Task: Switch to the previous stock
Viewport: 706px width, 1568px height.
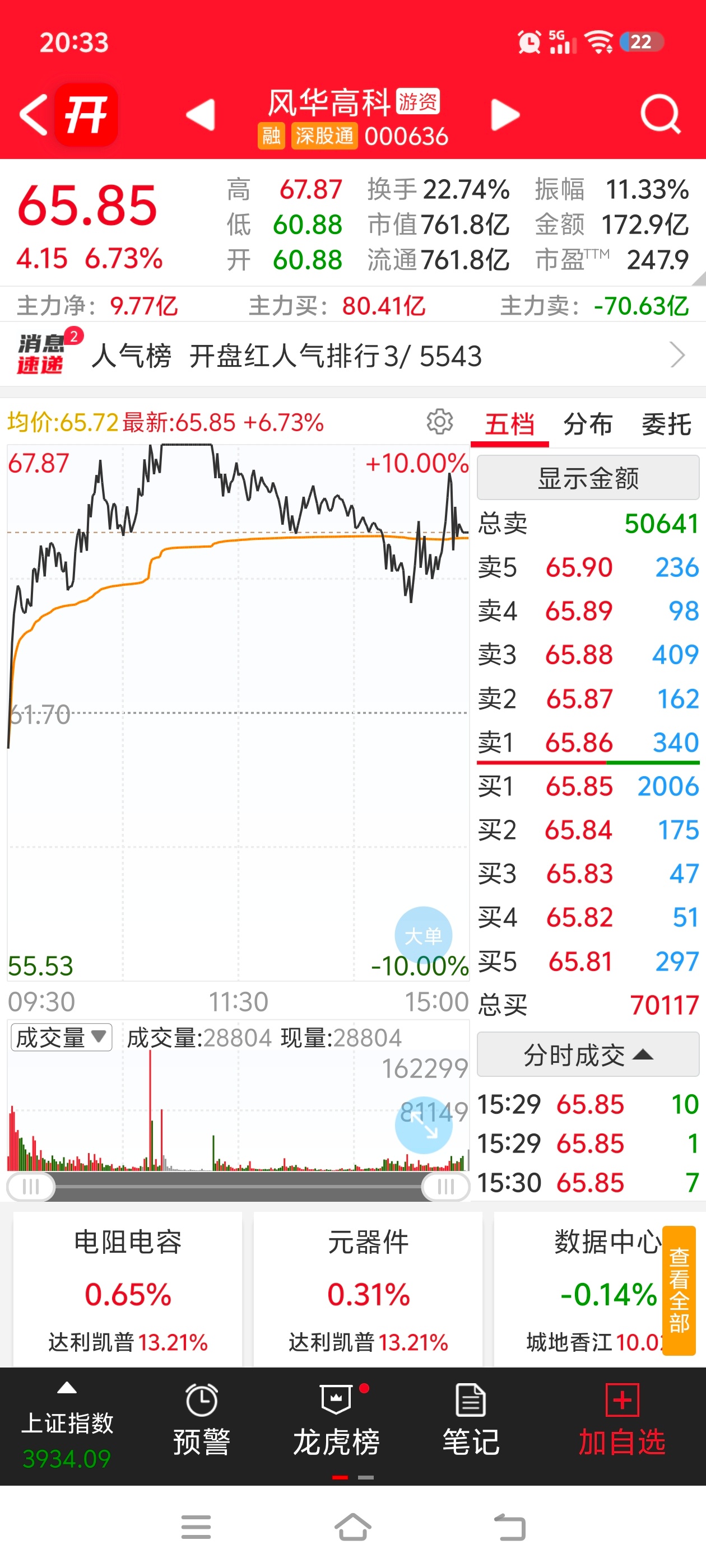Action: [x=201, y=114]
